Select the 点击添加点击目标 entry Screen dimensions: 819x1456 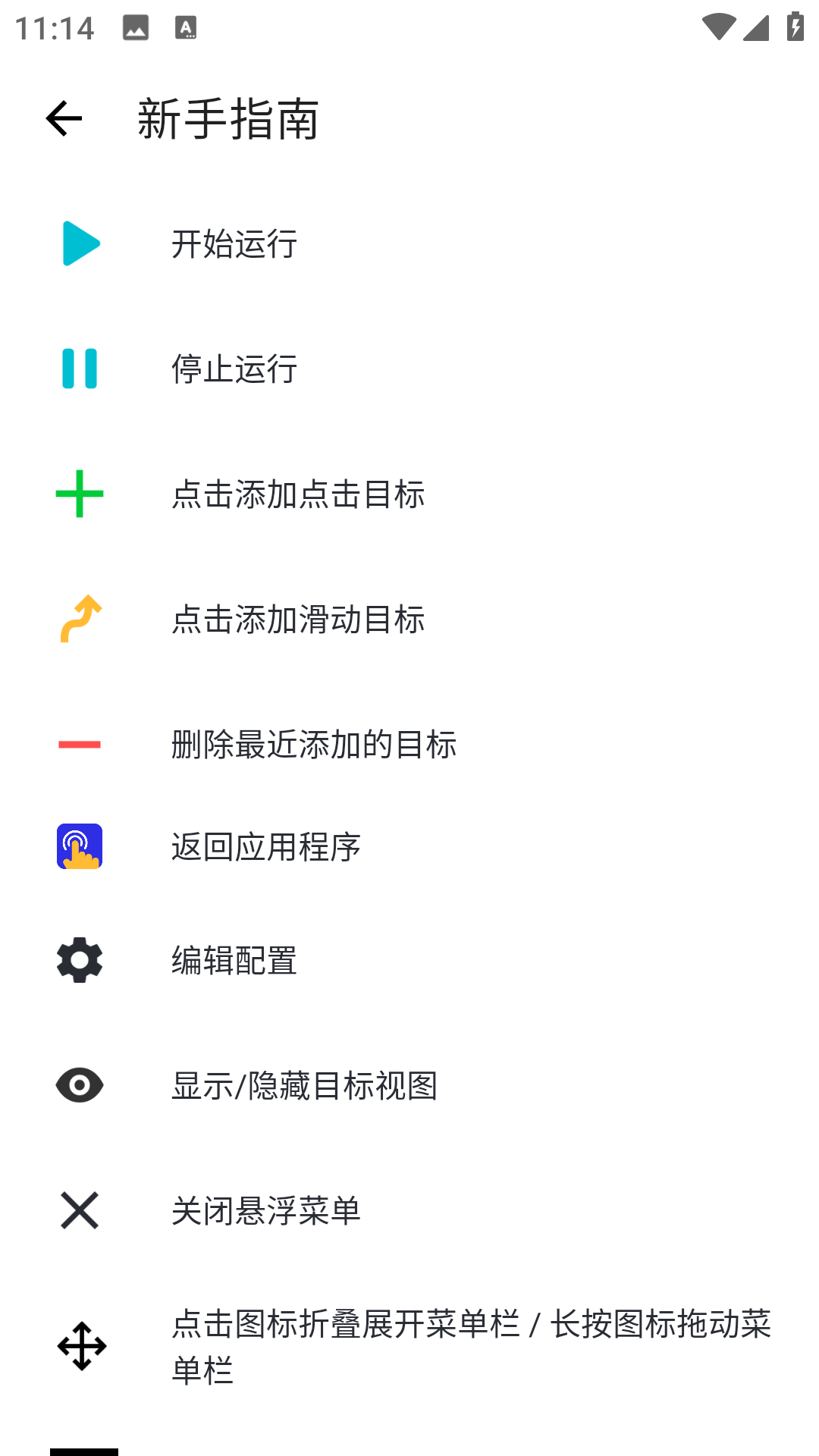[299, 494]
